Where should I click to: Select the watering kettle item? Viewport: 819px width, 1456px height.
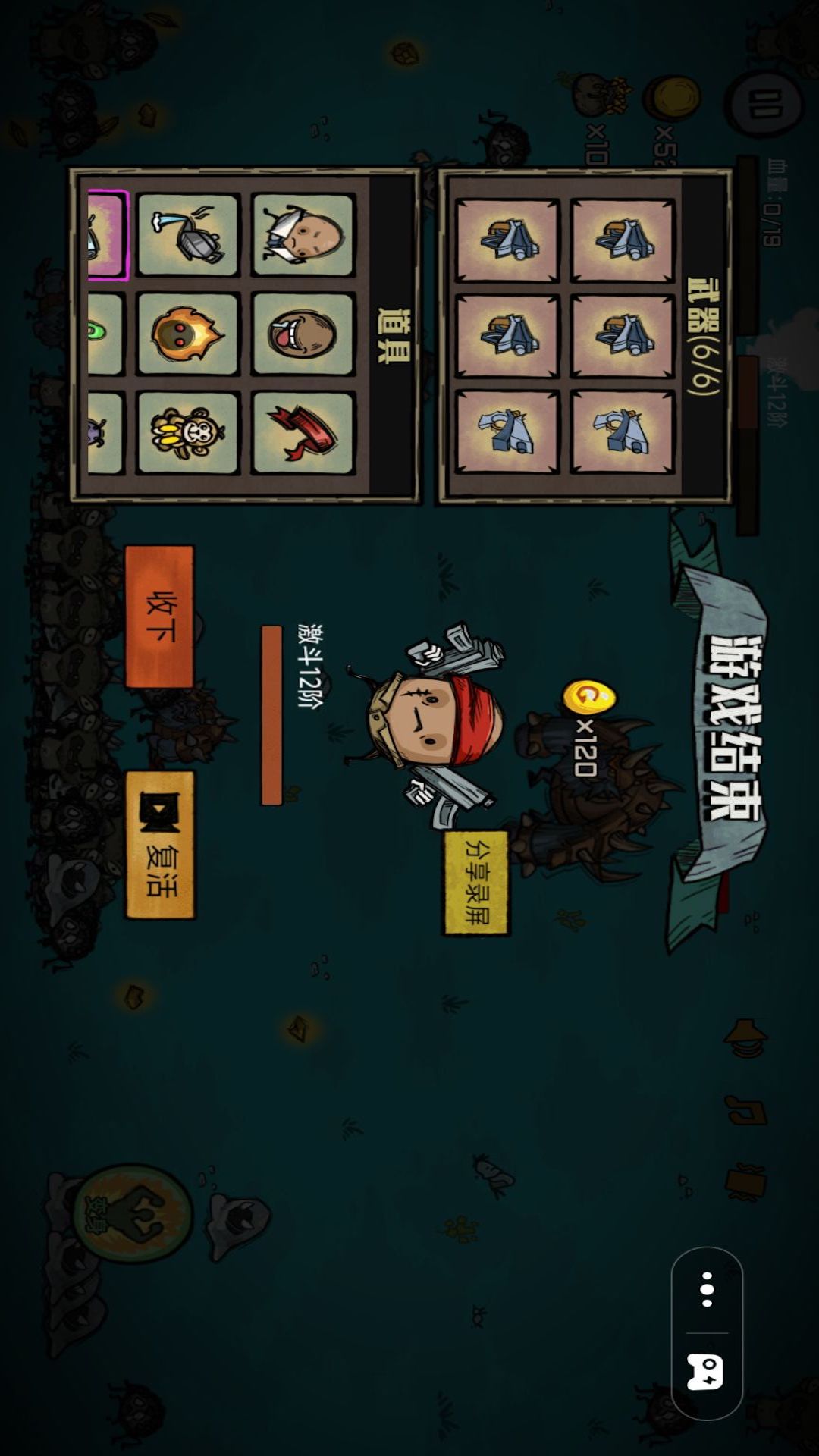coord(188,234)
